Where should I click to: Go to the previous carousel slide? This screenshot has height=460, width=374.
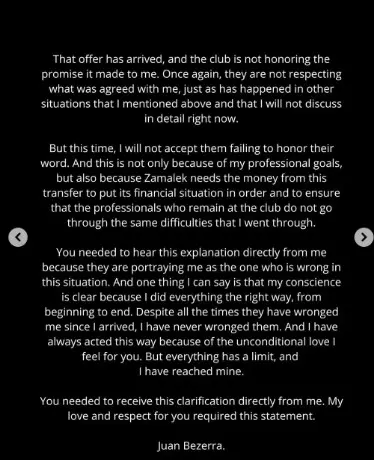click(18, 237)
